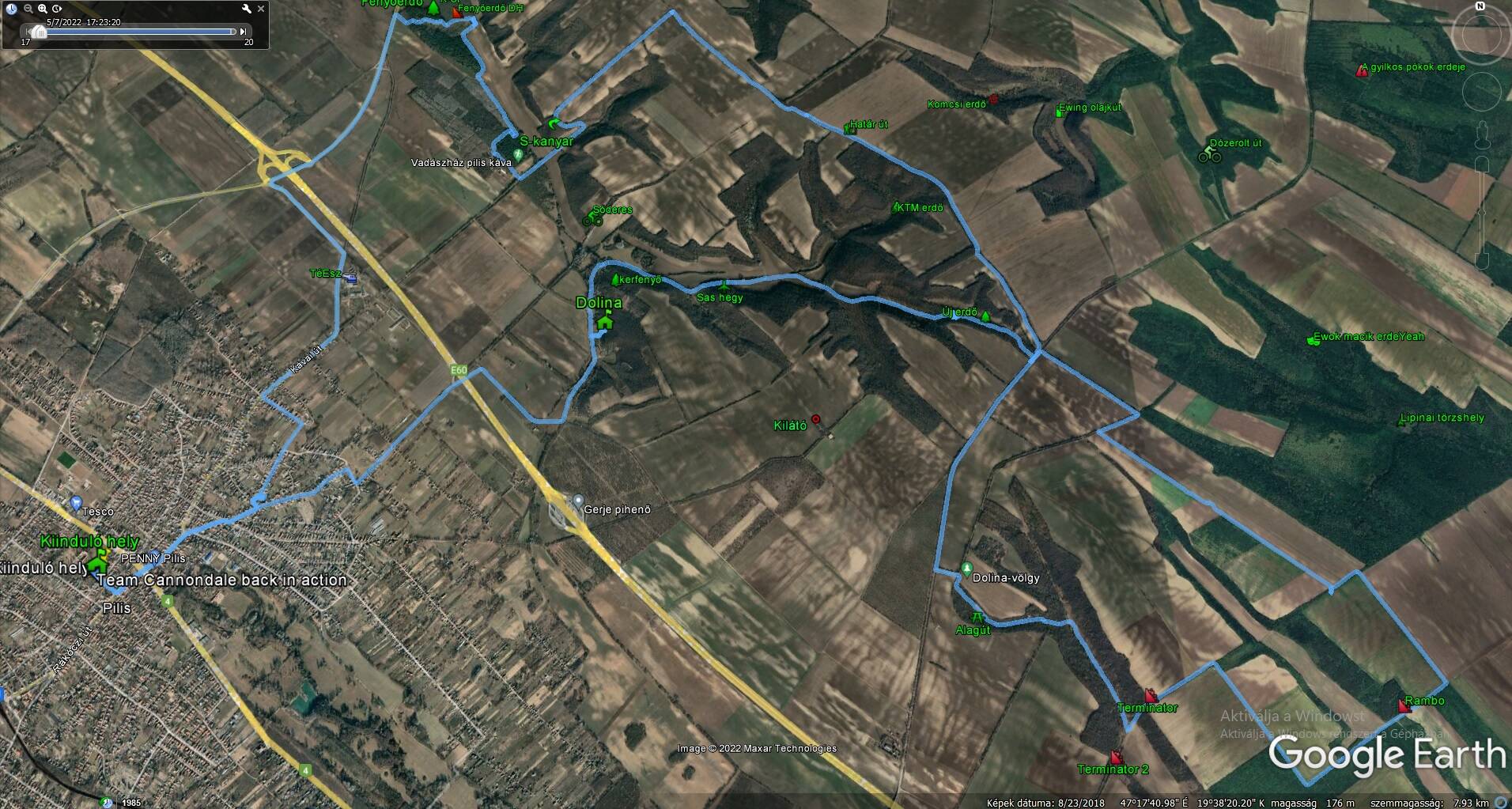
Task: Open the Kilátó placemark
Action: [x=816, y=420]
